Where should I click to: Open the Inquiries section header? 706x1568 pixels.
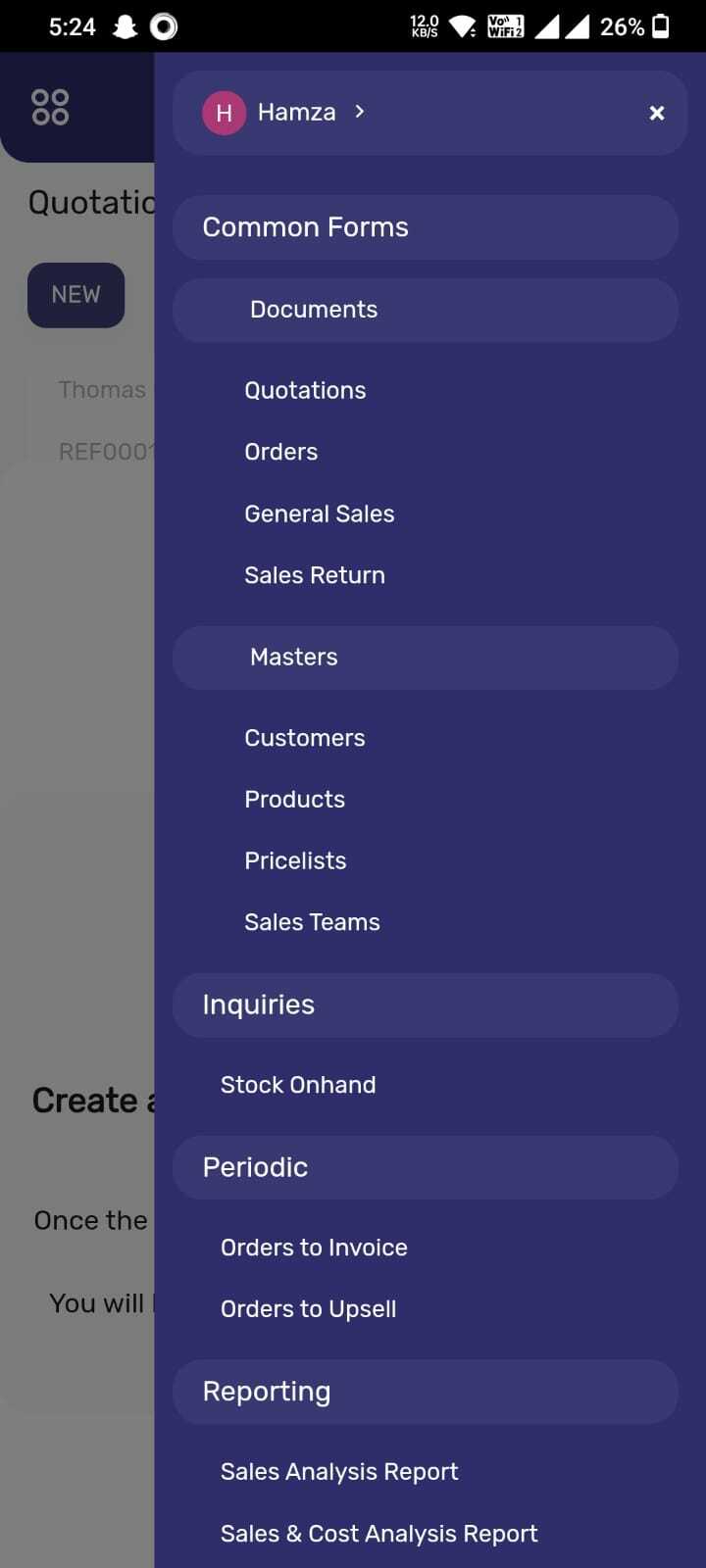(258, 1004)
